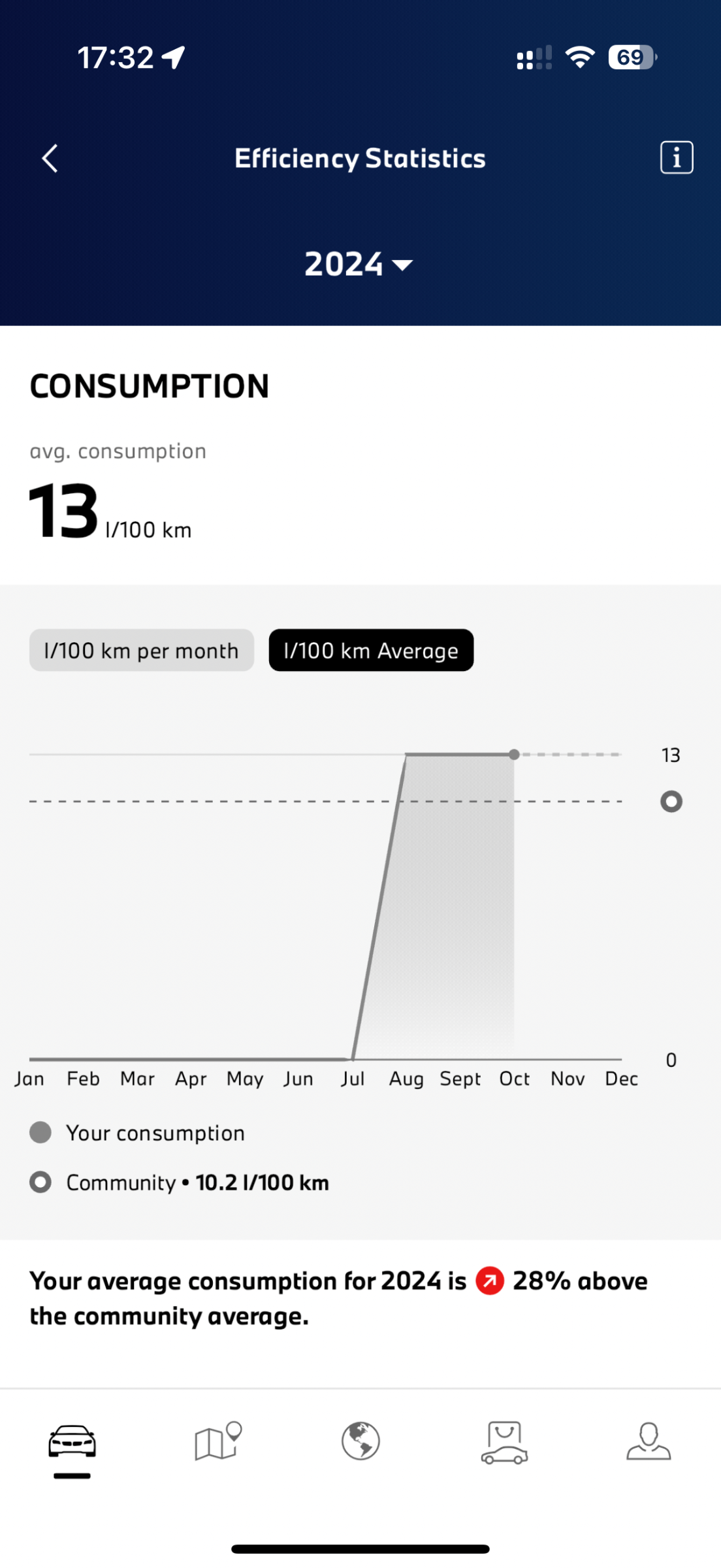The width and height of the screenshot is (721, 1568).
Task: Switch to the map tab
Action: click(x=218, y=1441)
